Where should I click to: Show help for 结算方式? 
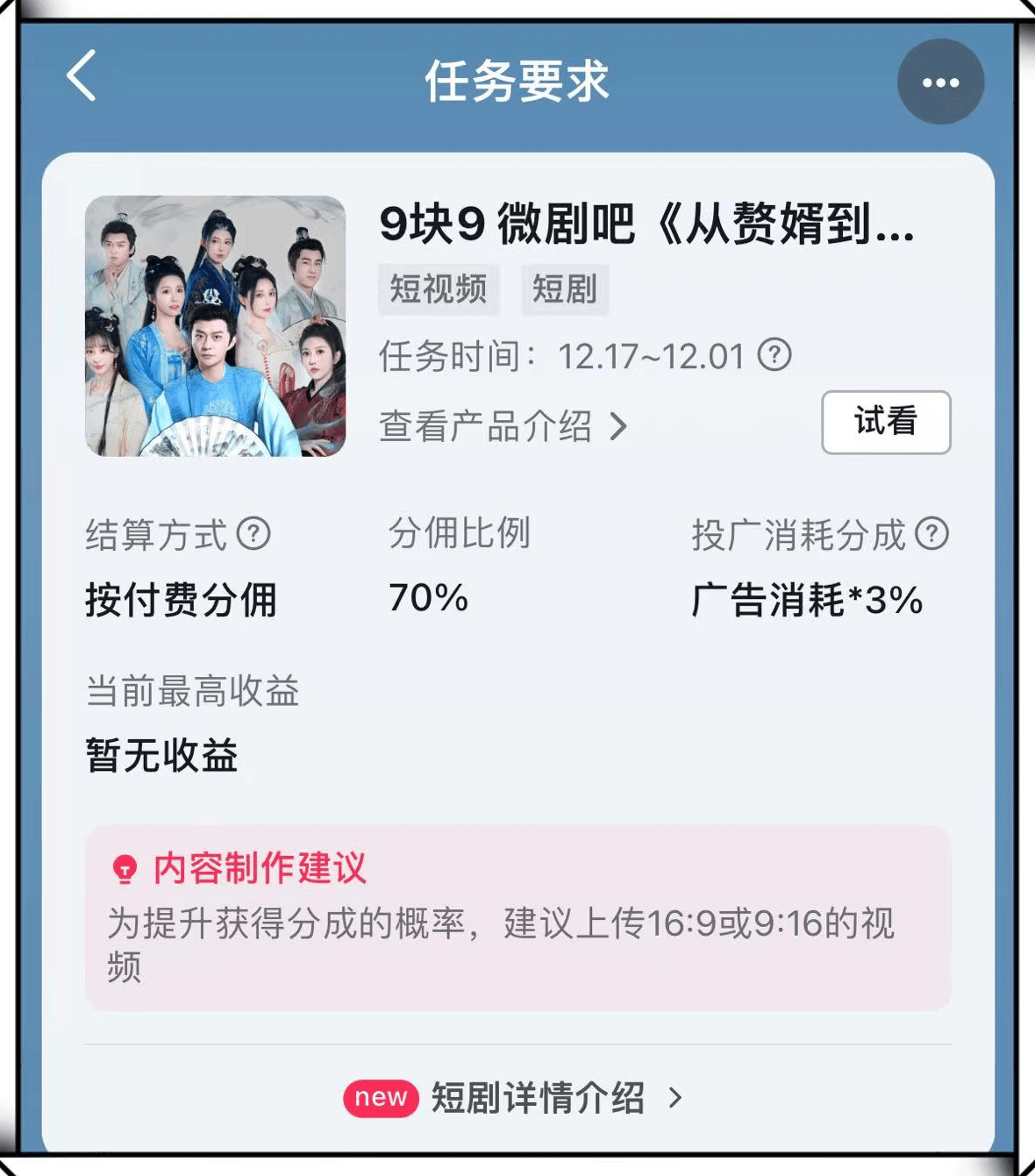tap(253, 533)
